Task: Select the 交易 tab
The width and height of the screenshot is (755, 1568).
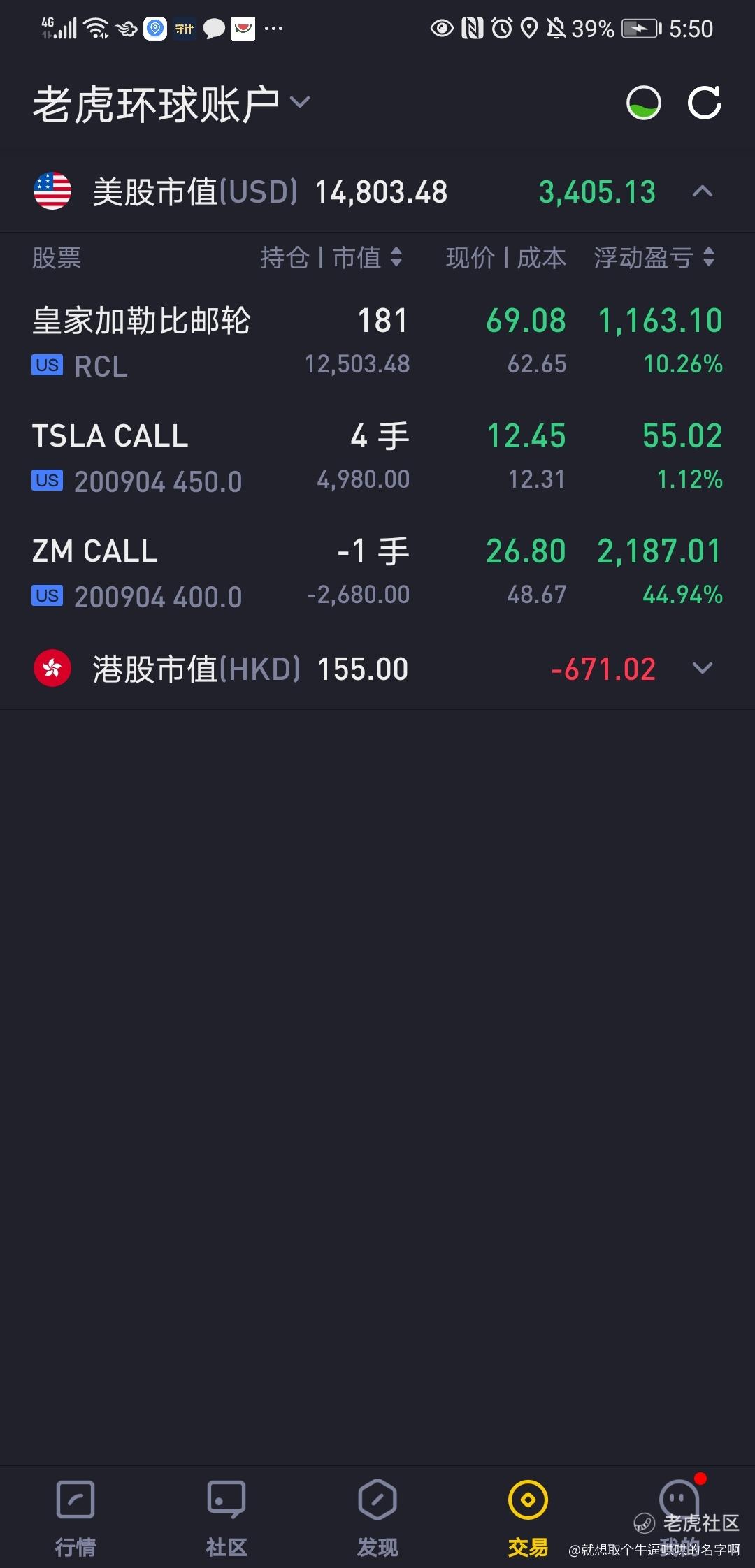Action: [528, 1518]
